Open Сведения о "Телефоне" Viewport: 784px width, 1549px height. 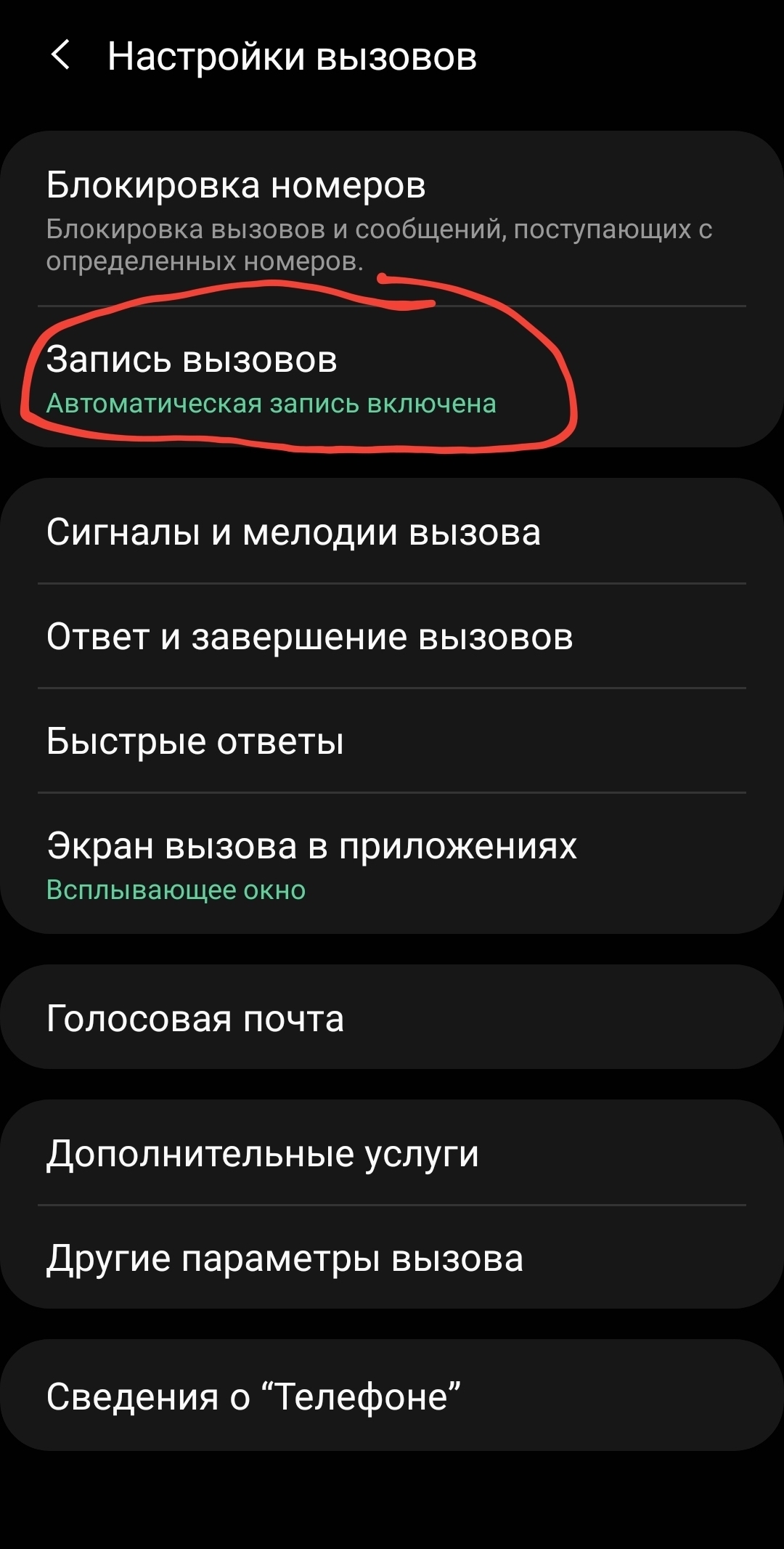(x=392, y=1396)
